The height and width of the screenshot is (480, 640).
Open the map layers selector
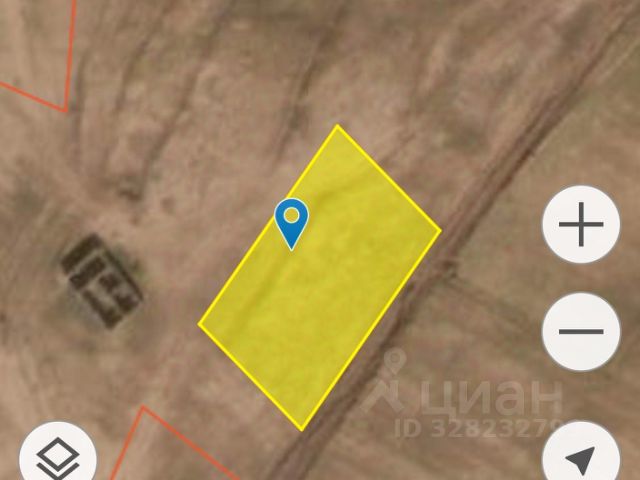pos(58,458)
